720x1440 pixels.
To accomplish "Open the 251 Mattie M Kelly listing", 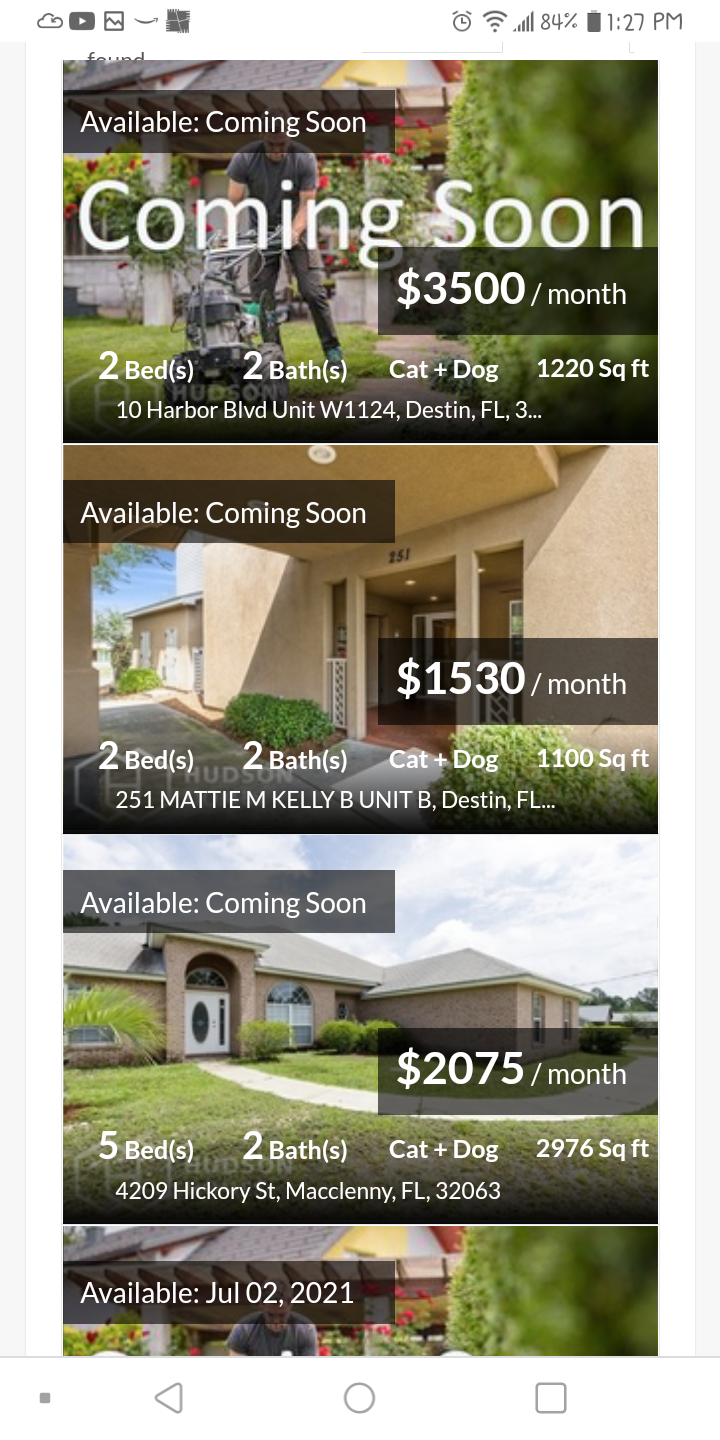I will (x=360, y=640).
